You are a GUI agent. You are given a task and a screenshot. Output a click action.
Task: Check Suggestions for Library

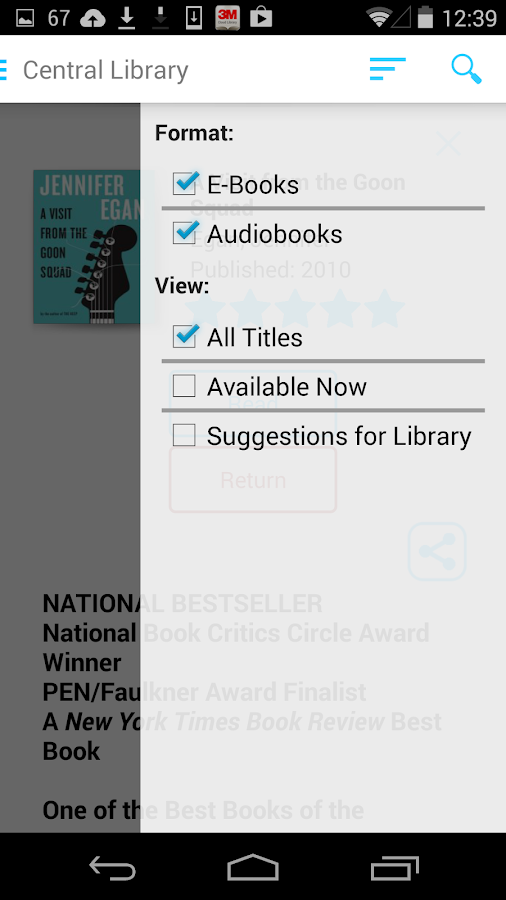click(184, 435)
